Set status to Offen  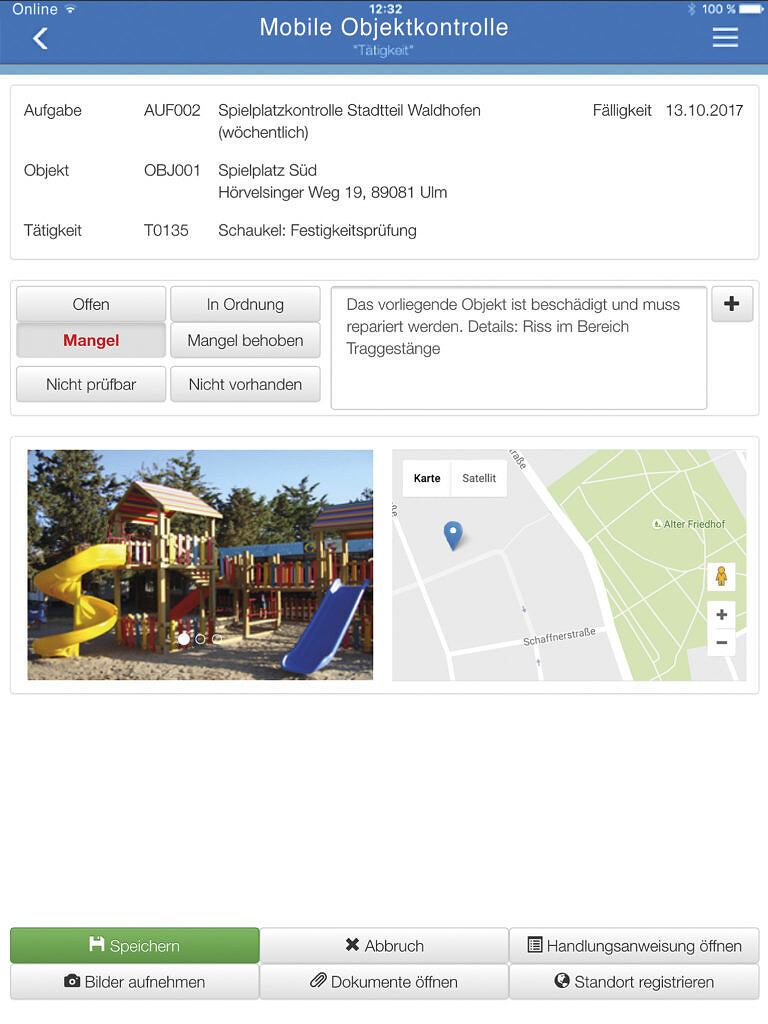pyautogui.click(x=91, y=304)
